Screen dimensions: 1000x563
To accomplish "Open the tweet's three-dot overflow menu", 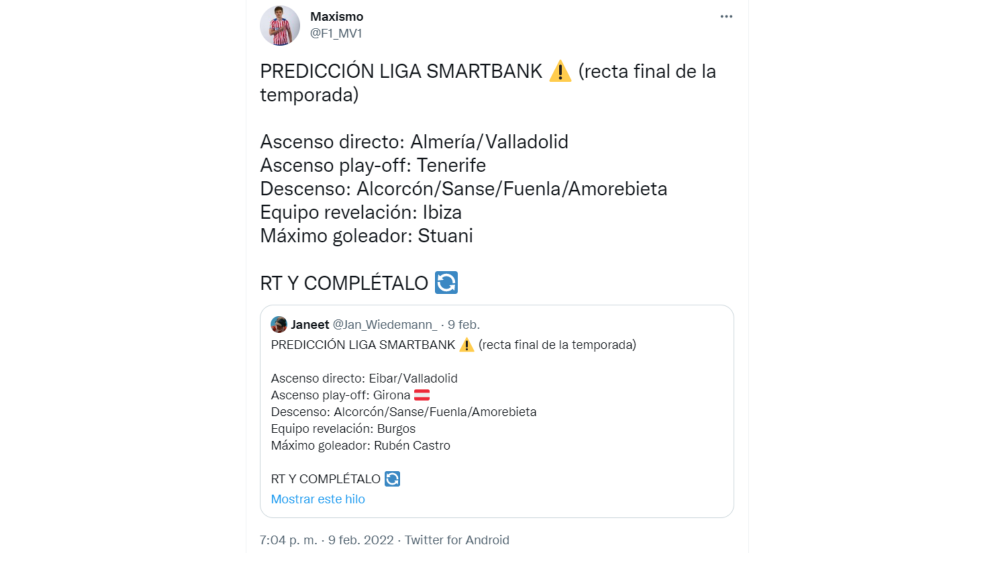I will [726, 17].
